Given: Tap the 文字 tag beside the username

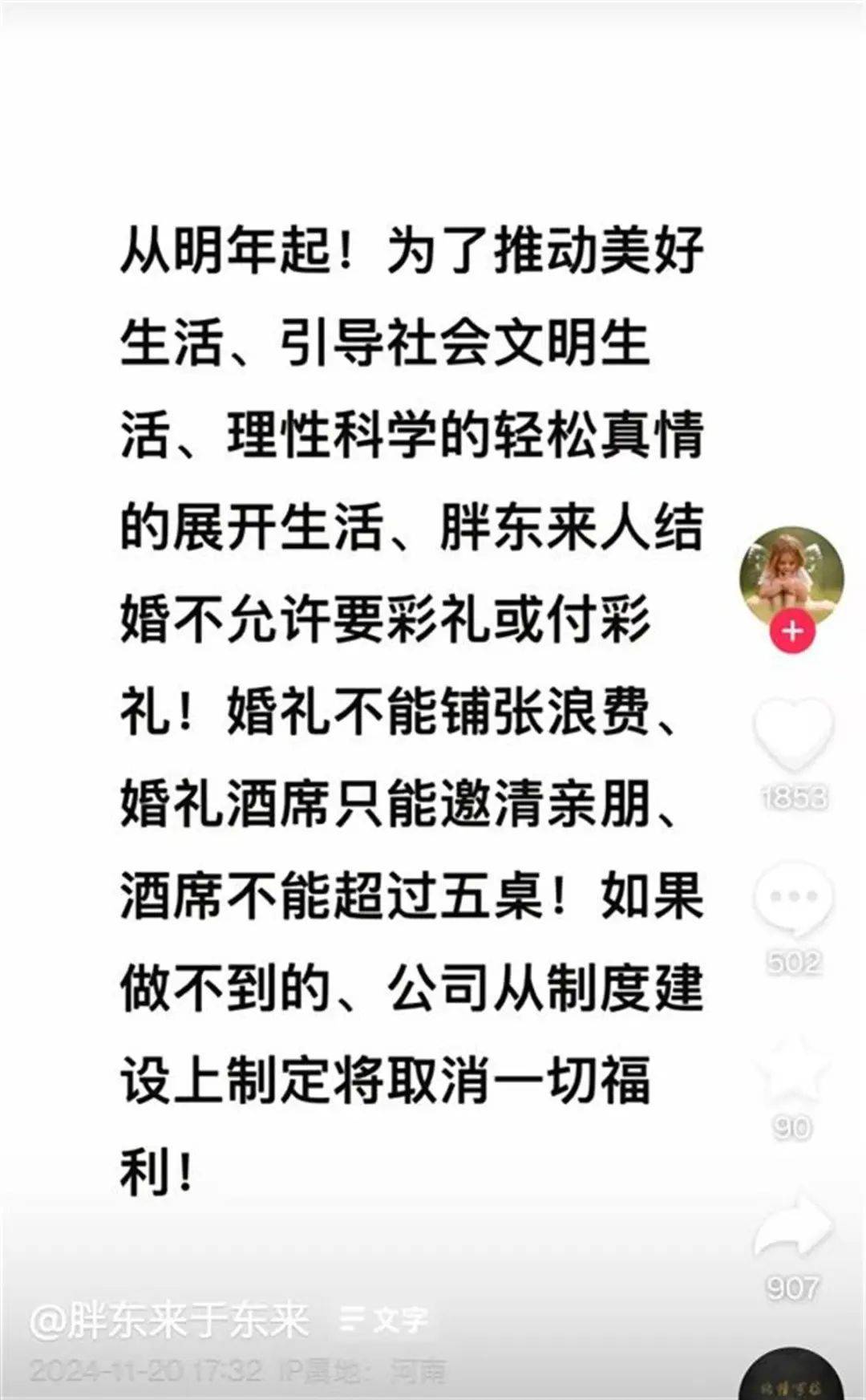Looking at the screenshot, I should [x=386, y=1320].
